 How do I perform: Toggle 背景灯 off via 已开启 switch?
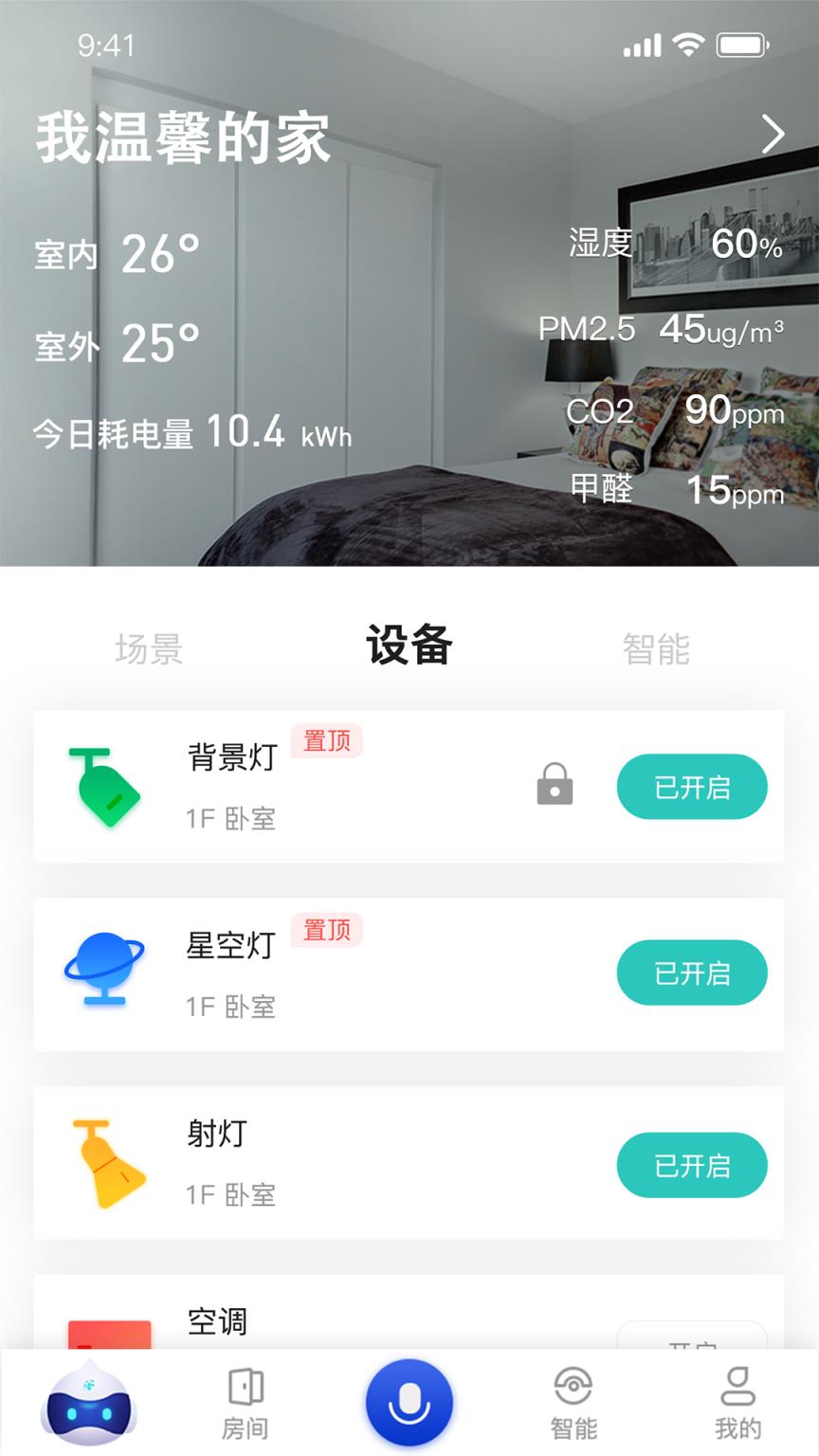692,787
